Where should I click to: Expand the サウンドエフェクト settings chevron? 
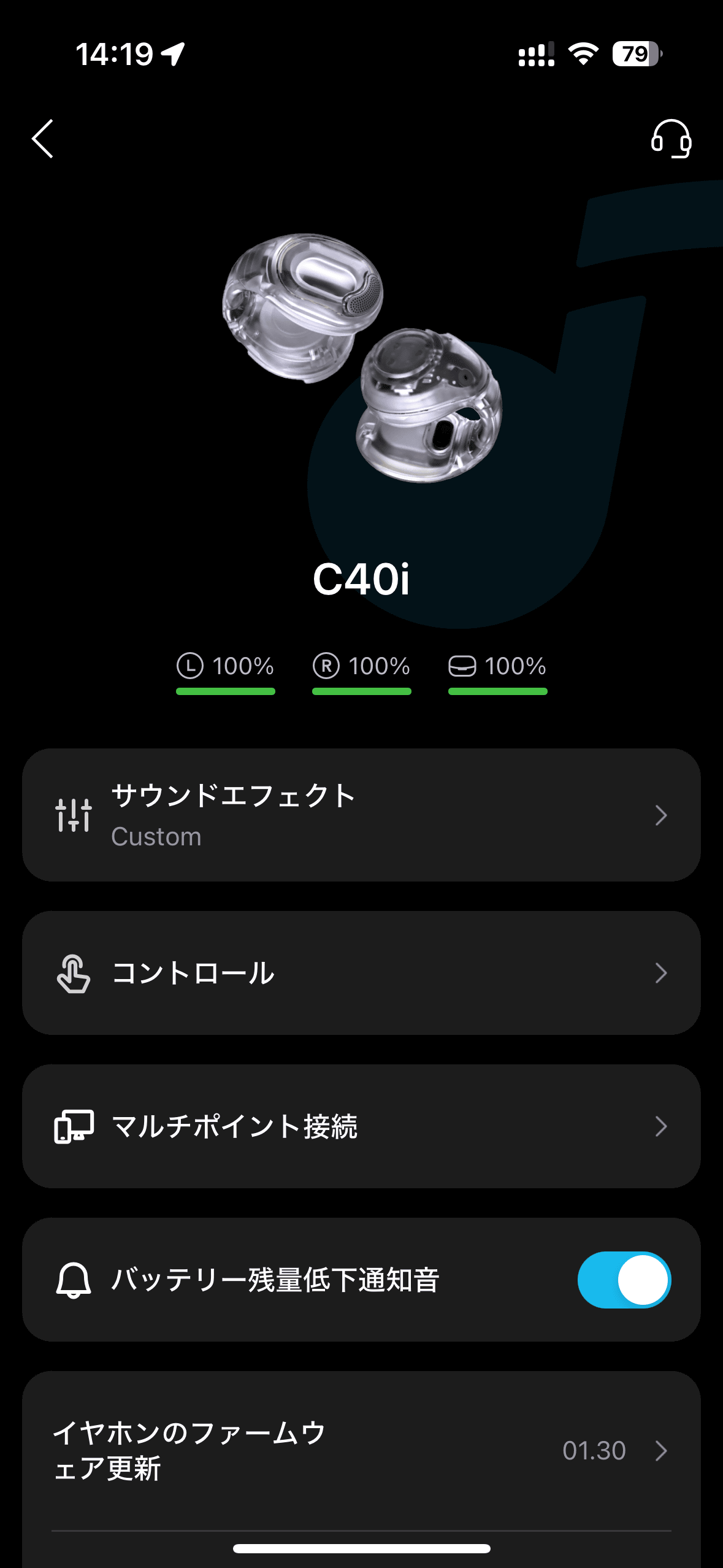(x=661, y=815)
